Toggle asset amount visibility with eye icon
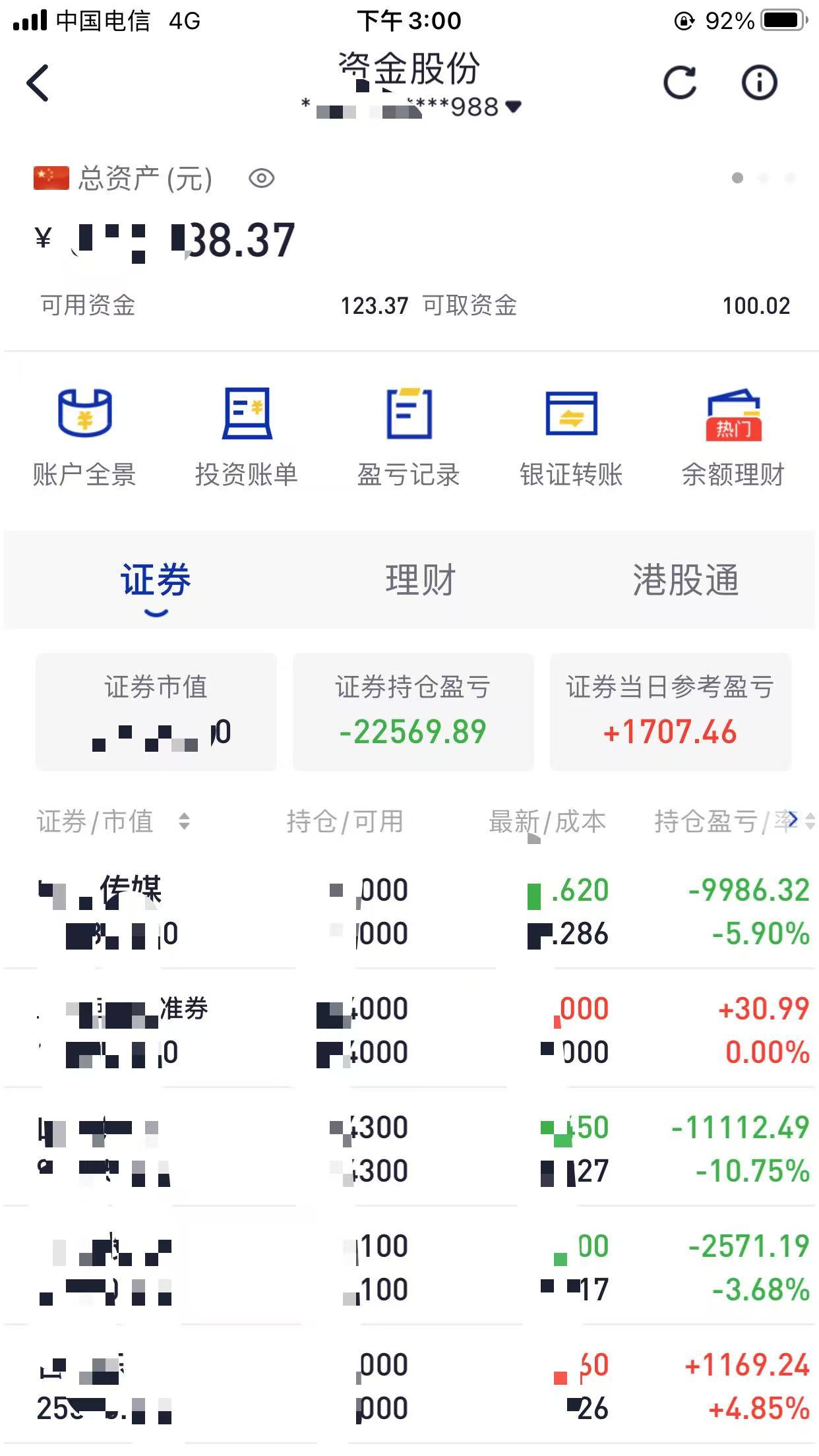This screenshot has height=1456, width=819. 261,179
